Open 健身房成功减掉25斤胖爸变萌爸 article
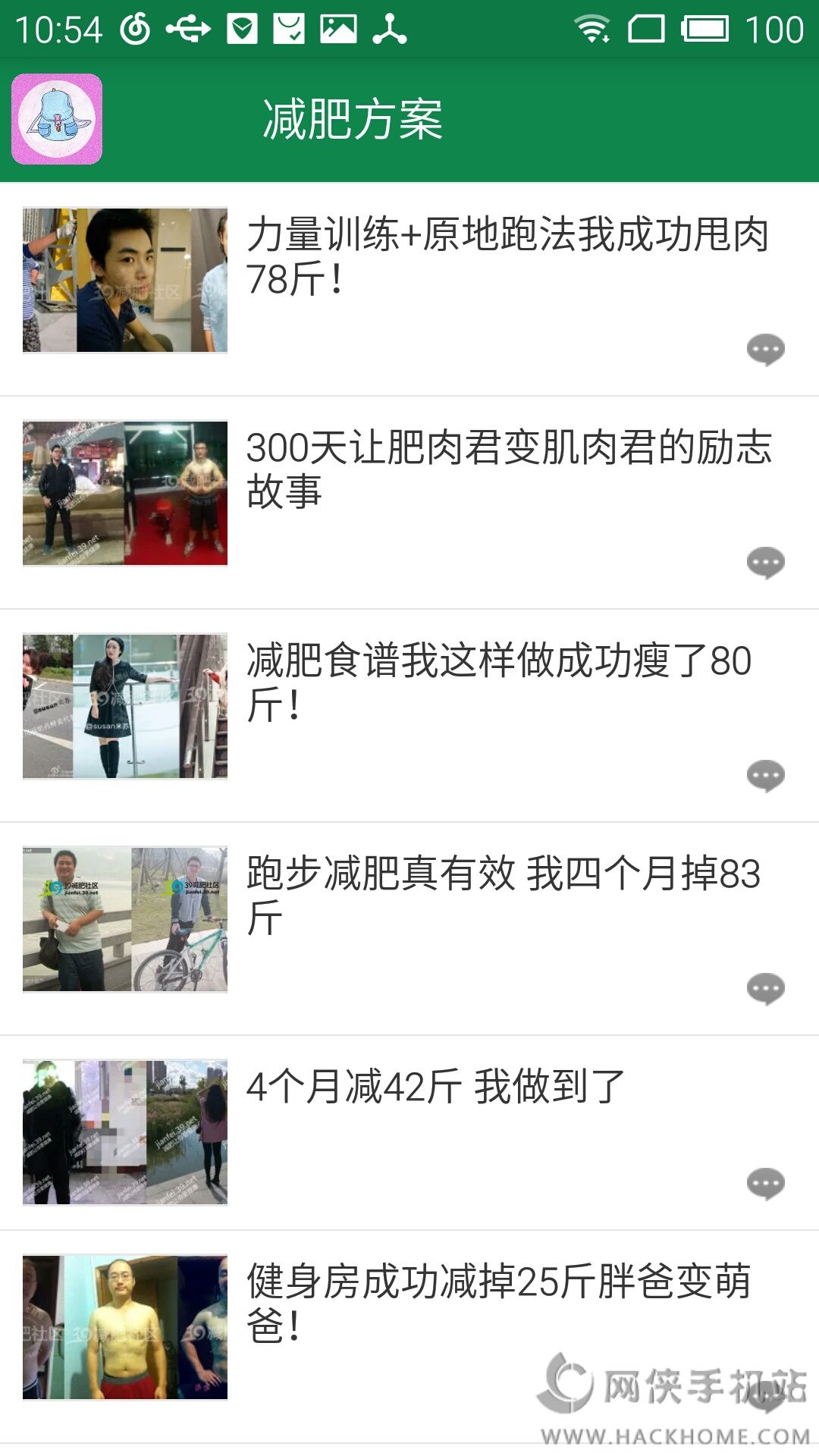This screenshot has height=1456, width=819. pyautogui.click(x=498, y=1303)
